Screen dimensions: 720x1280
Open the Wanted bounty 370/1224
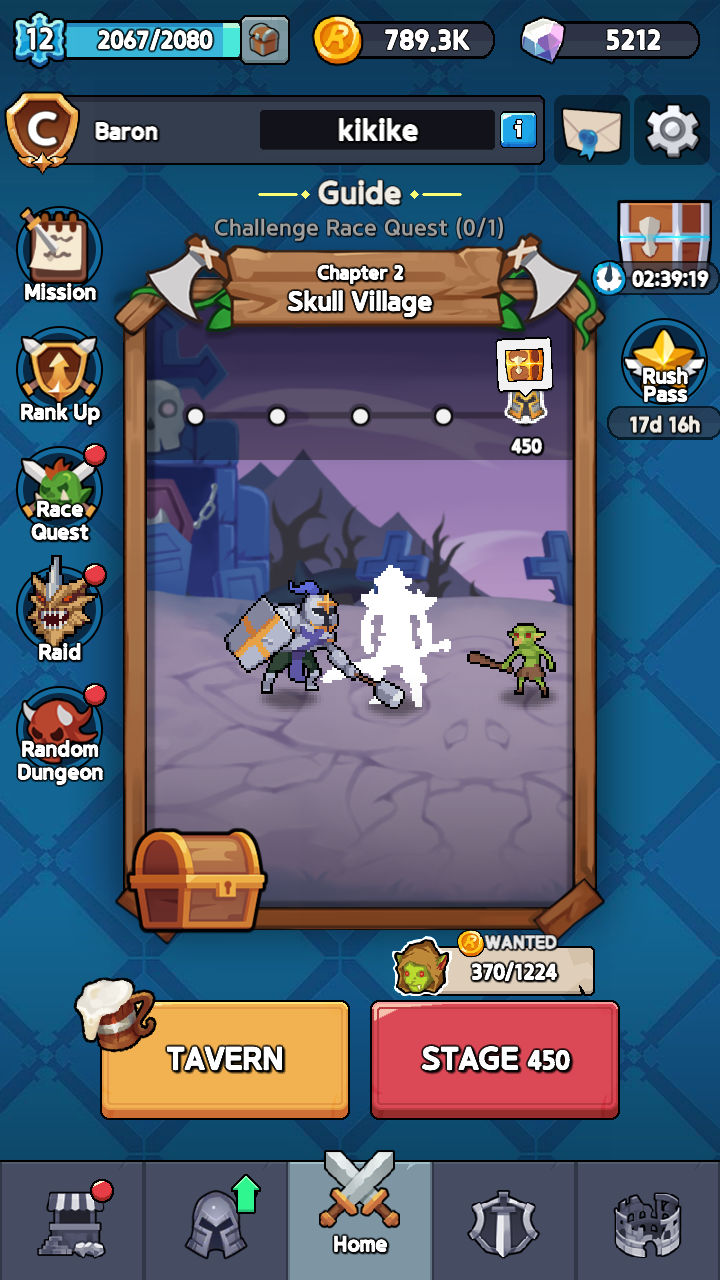[494, 965]
